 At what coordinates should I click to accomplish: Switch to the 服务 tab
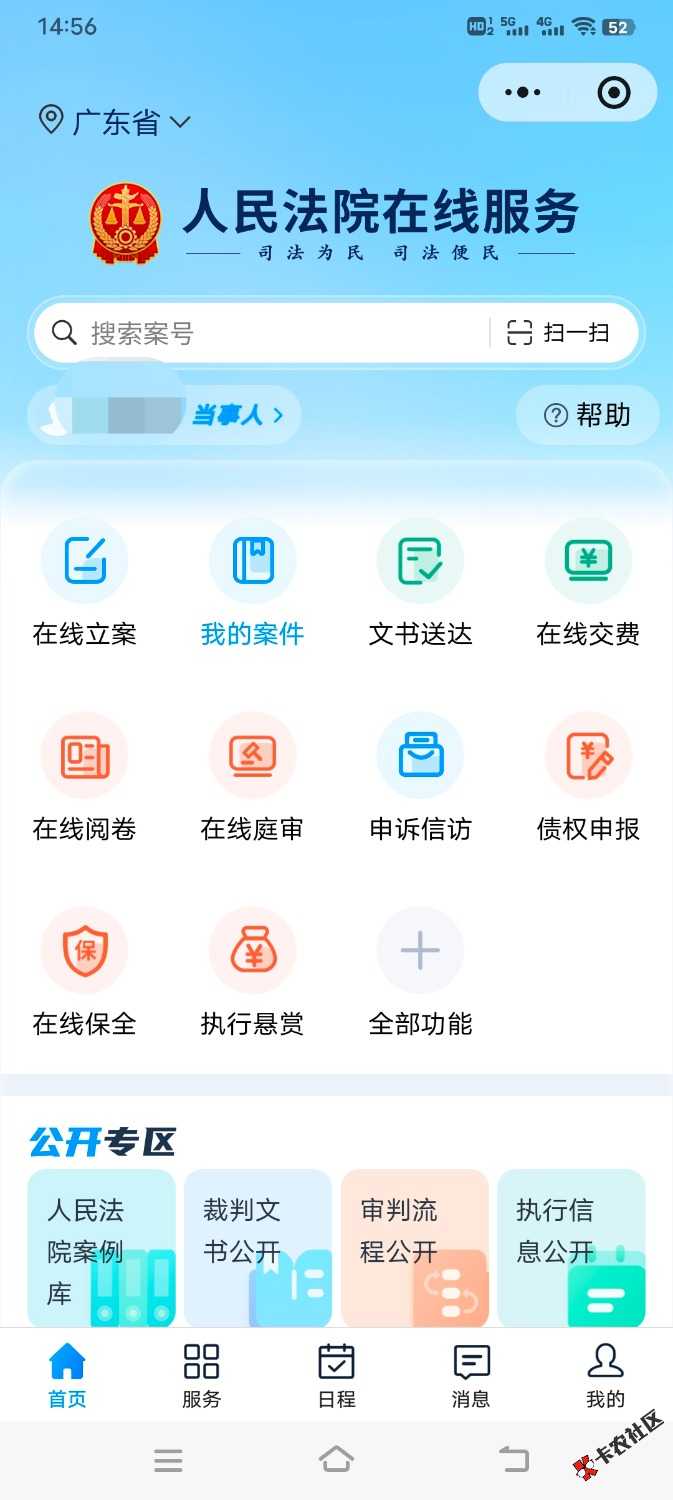[202, 1375]
